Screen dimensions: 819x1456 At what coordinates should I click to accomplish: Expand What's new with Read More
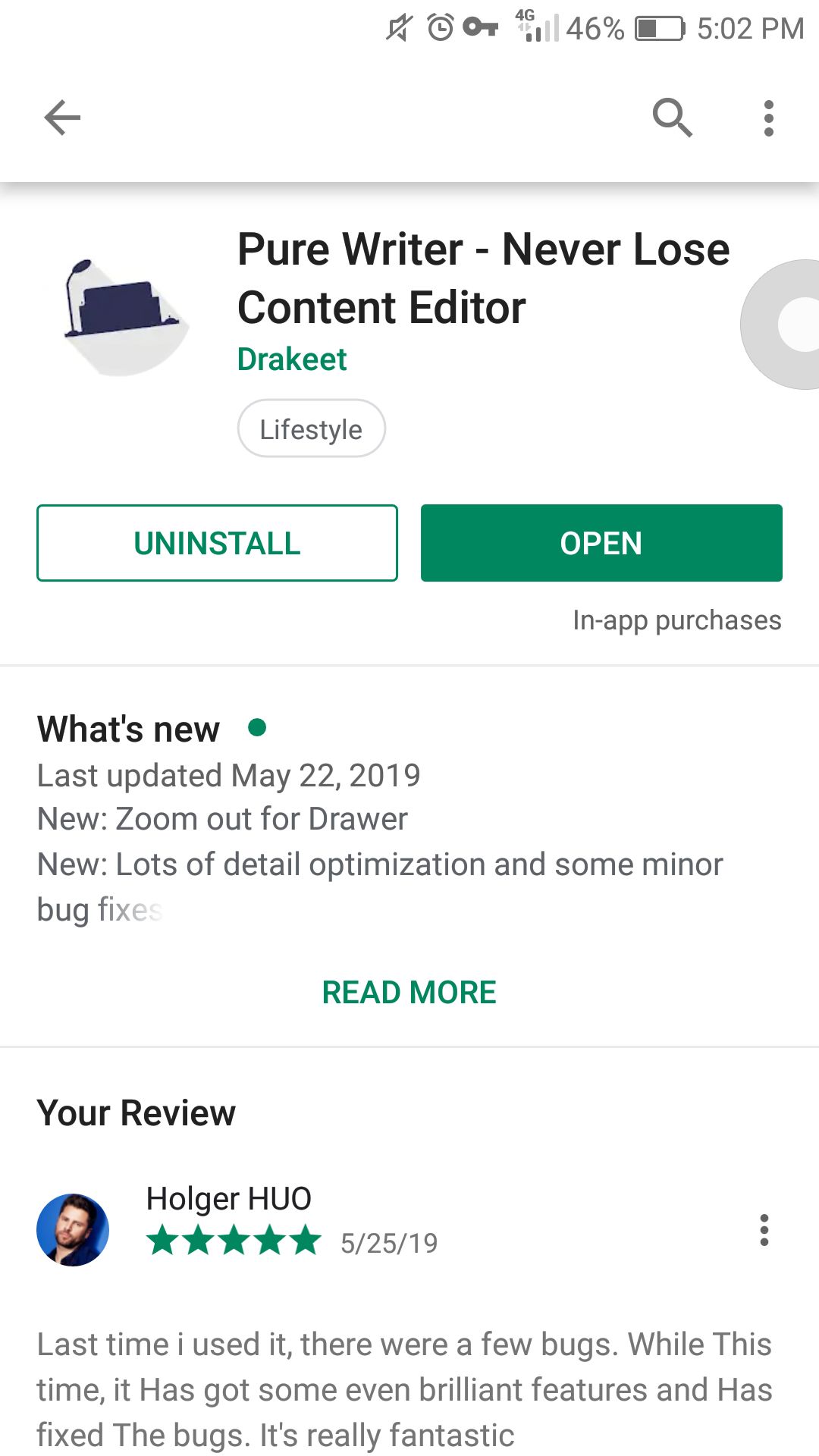[409, 992]
